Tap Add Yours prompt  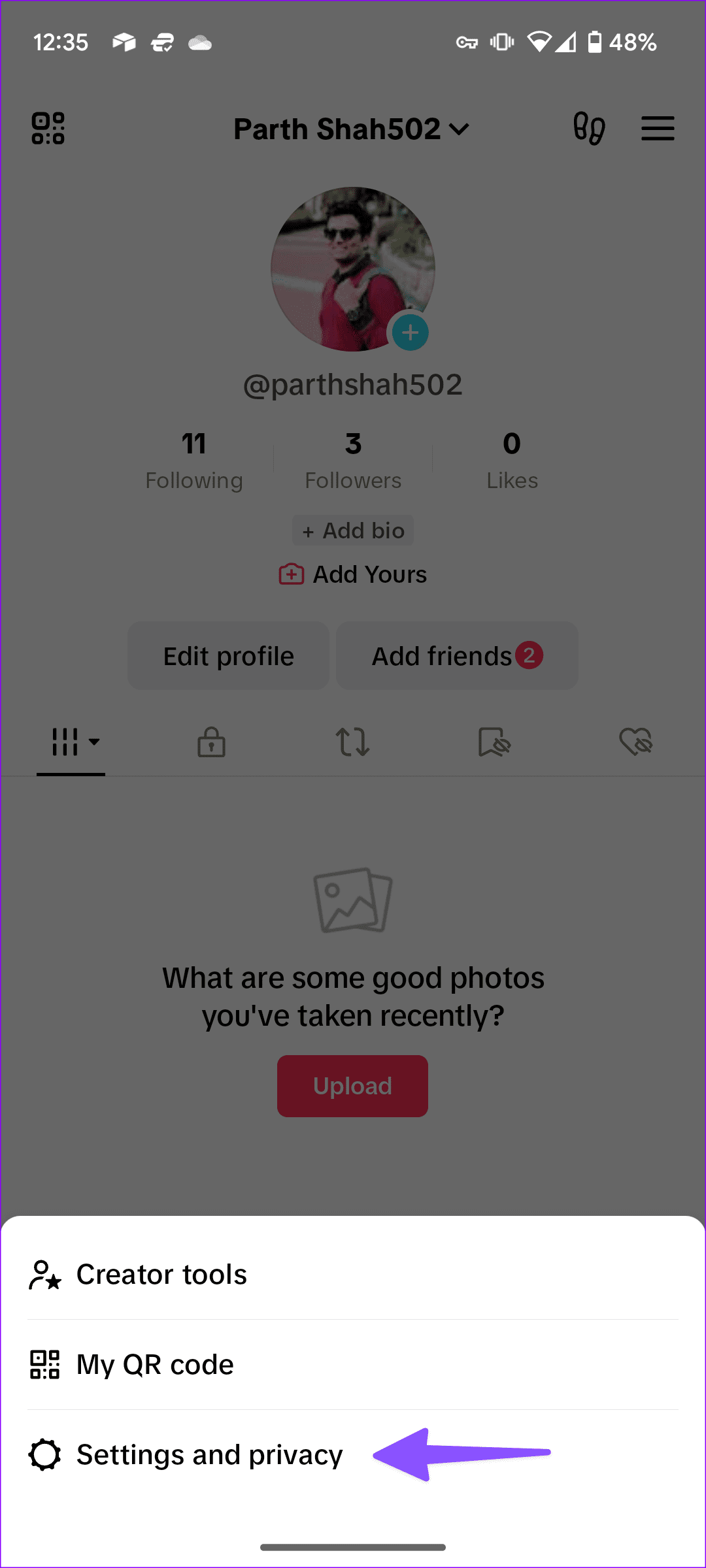pos(352,574)
